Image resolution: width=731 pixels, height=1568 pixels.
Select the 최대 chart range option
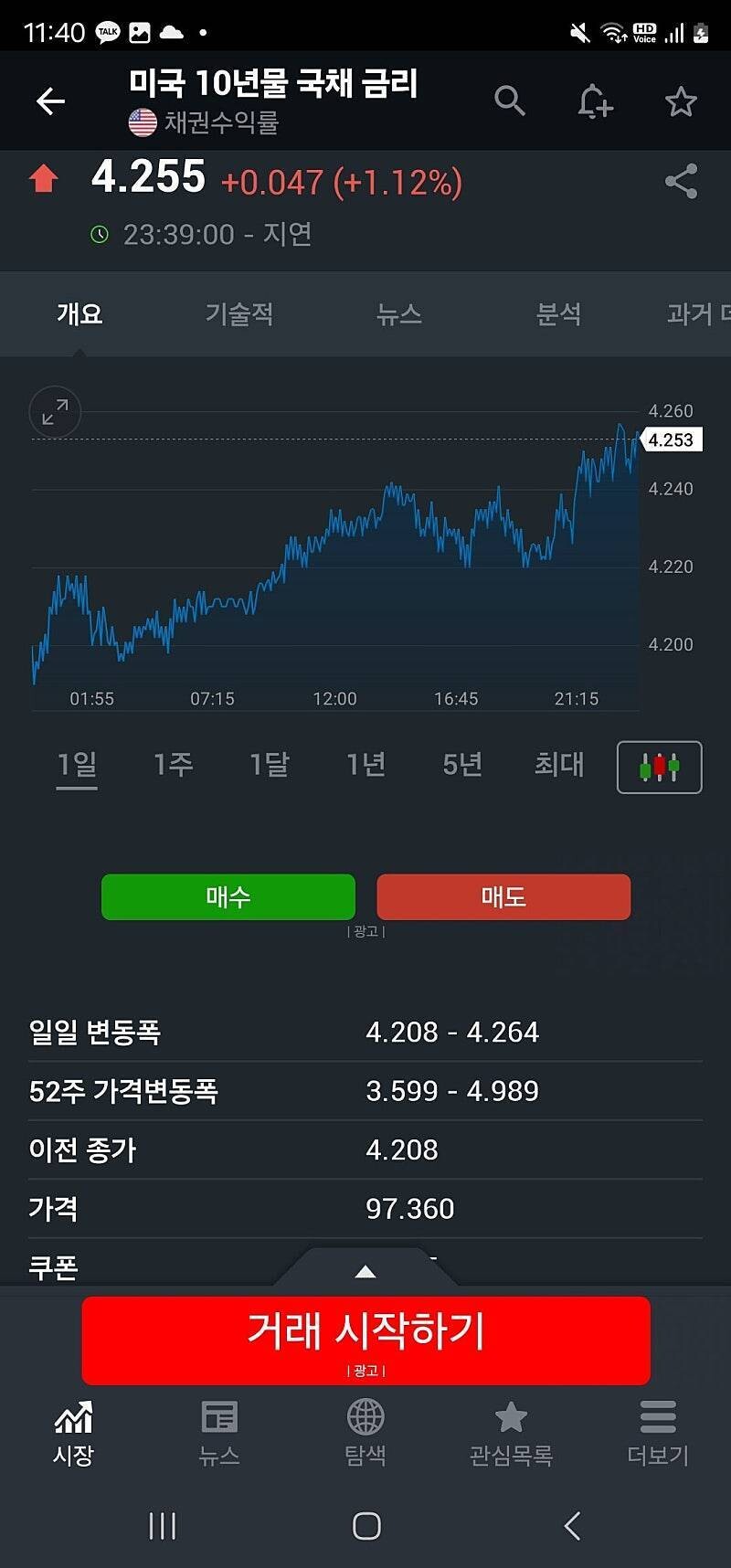[559, 767]
